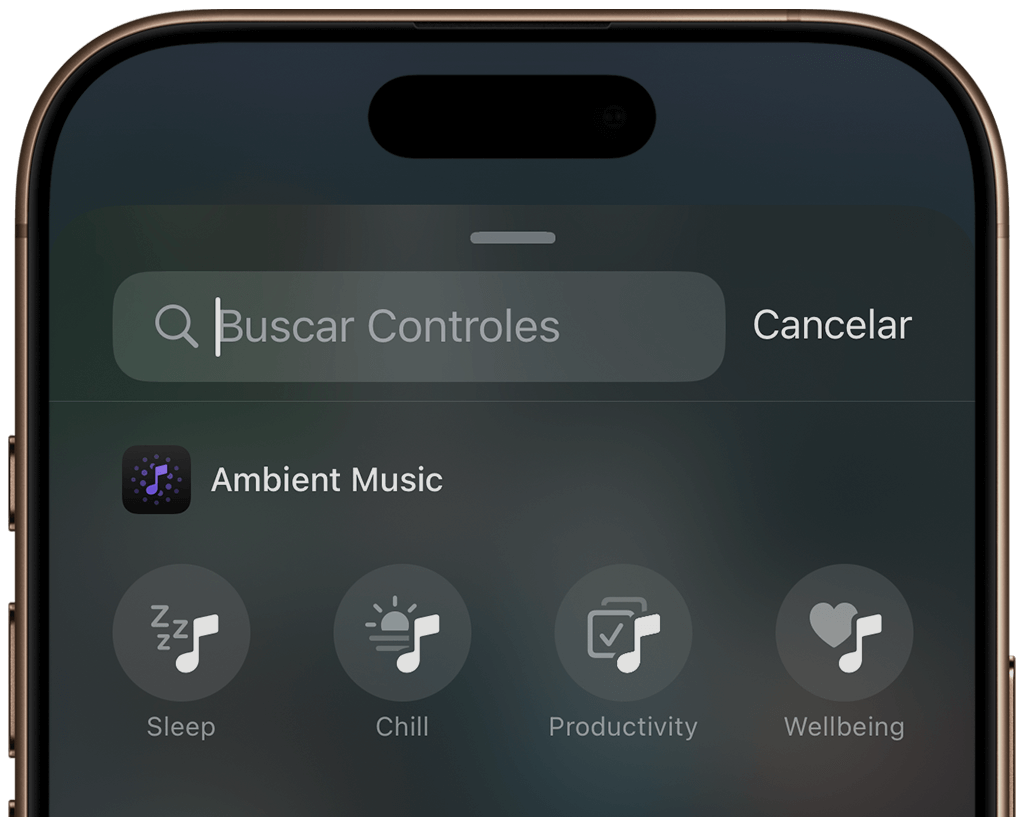This screenshot has height=817, width=1025.
Task: Cancel the control search
Action: [x=831, y=325]
